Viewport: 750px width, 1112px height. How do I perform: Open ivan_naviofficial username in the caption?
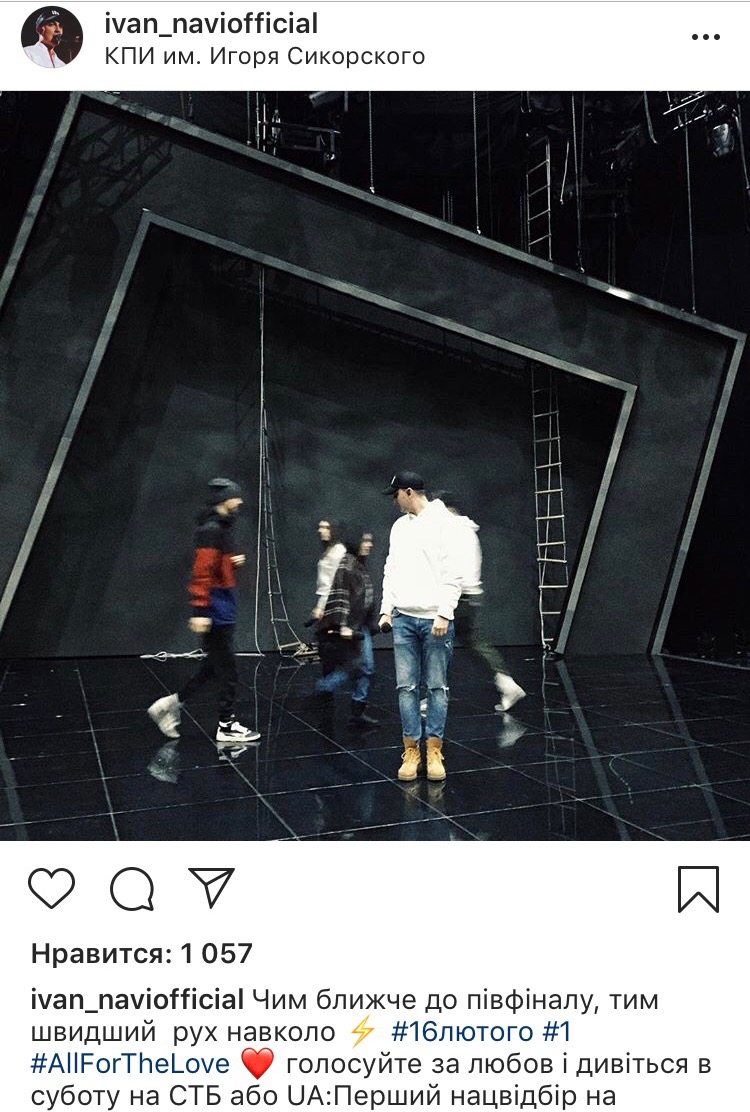138,1001
